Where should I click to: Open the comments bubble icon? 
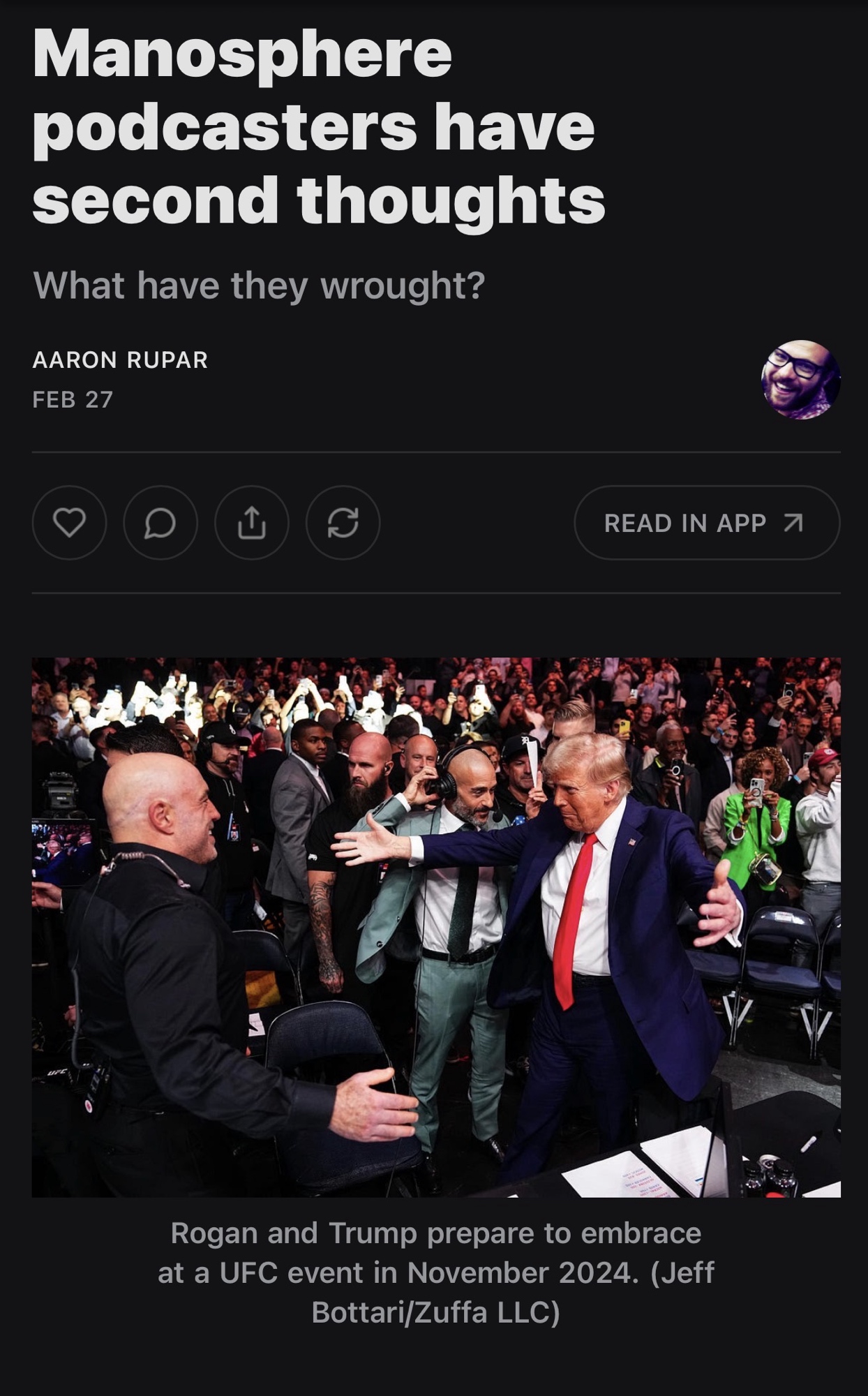coord(160,522)
